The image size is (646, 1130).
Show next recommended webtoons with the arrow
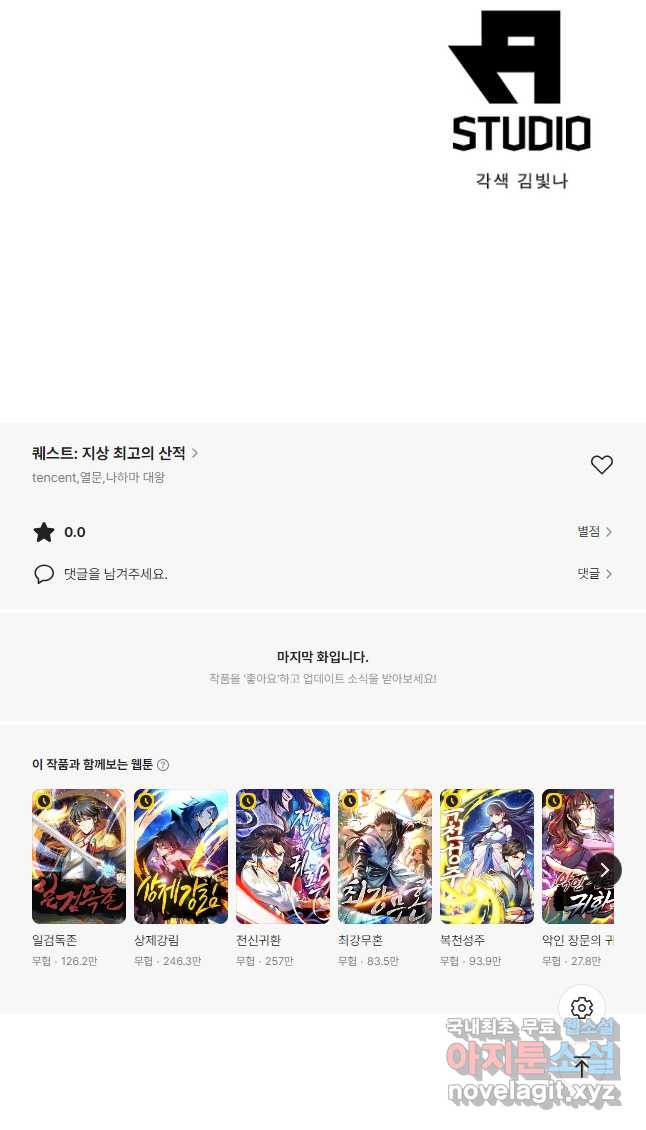[x=604, y=870]
